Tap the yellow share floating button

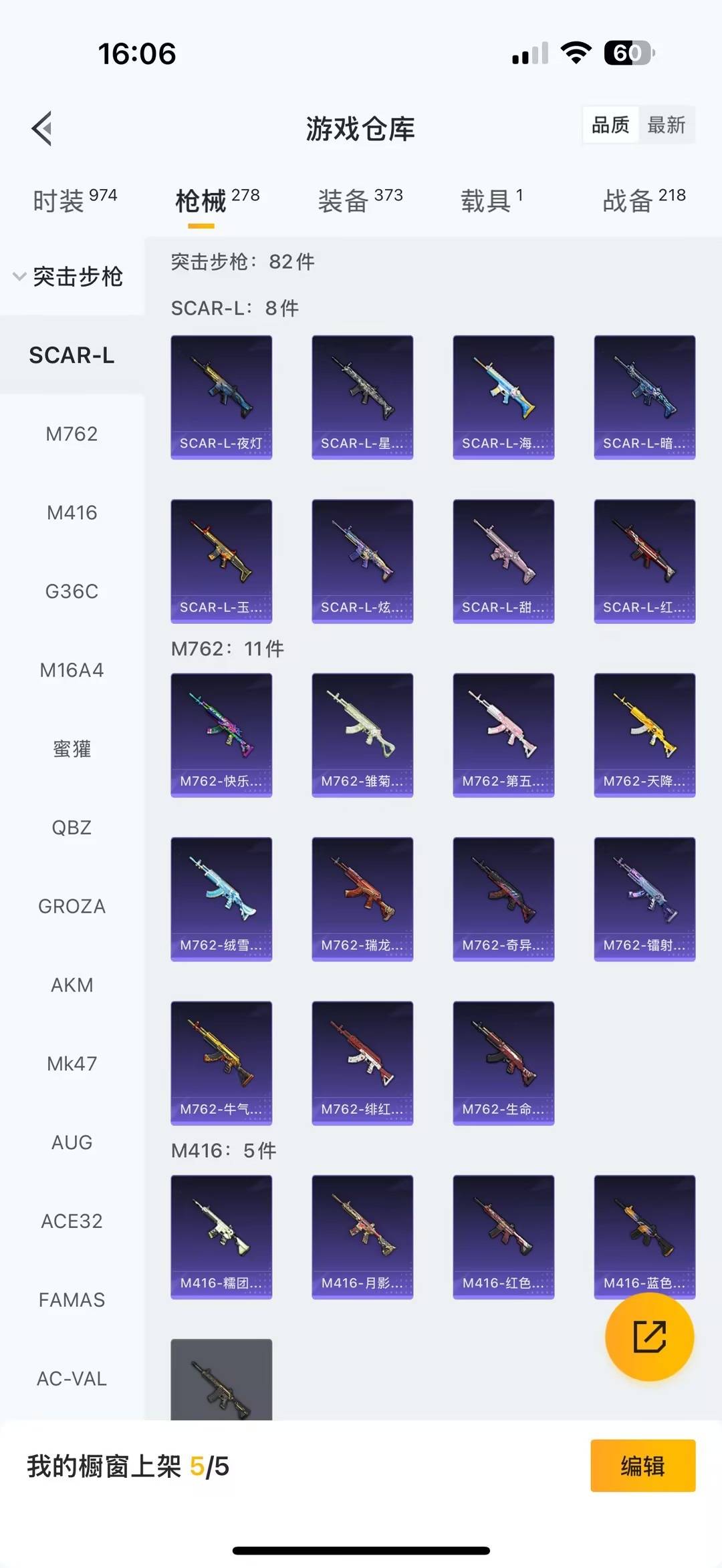(x=649, y=1336)
